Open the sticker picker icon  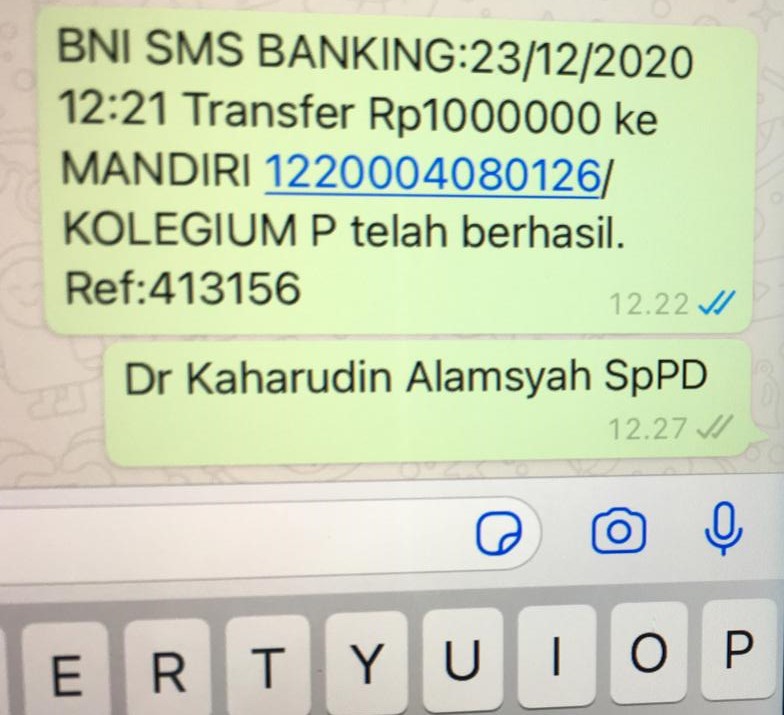(499, 535)
